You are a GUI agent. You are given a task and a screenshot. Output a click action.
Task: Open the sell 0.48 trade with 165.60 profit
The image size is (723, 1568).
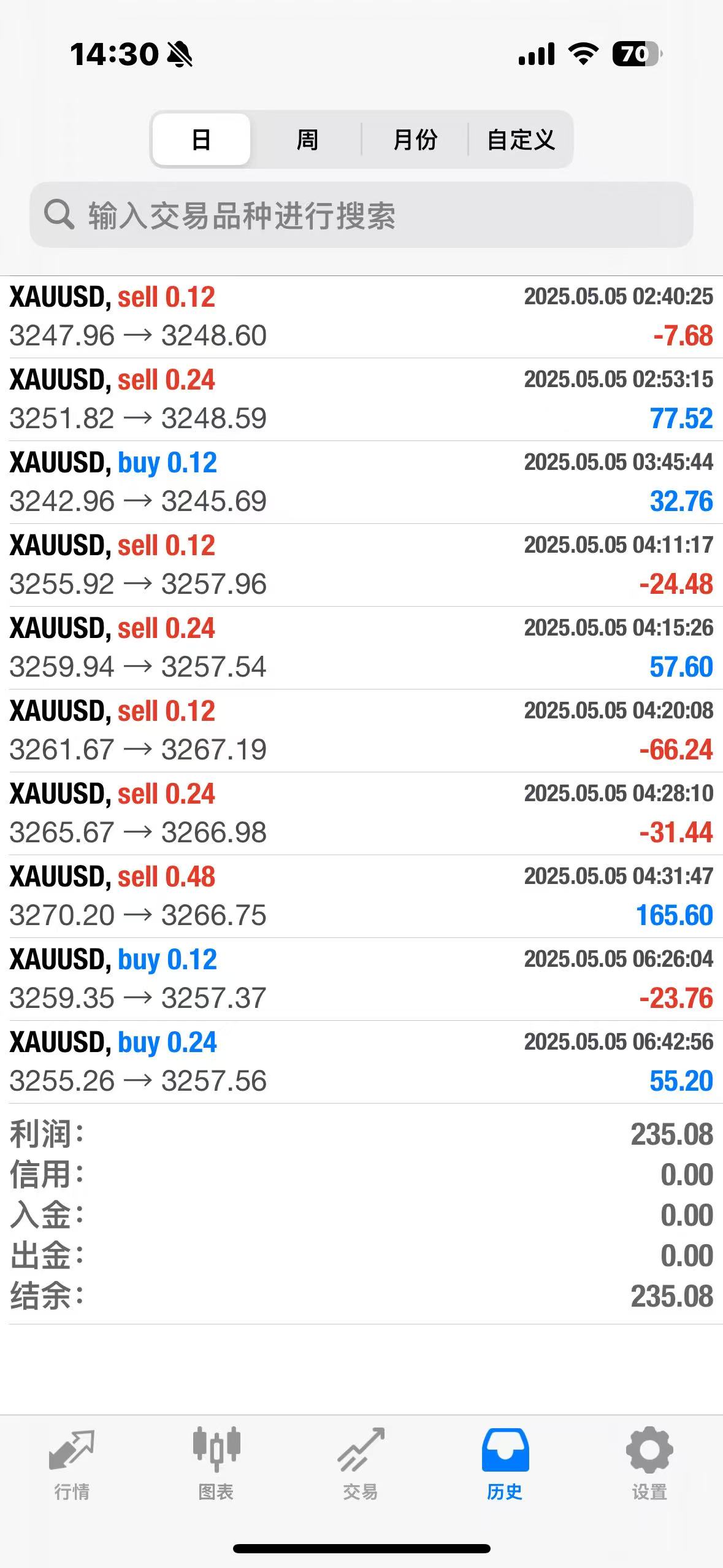(x=361, y=896)
